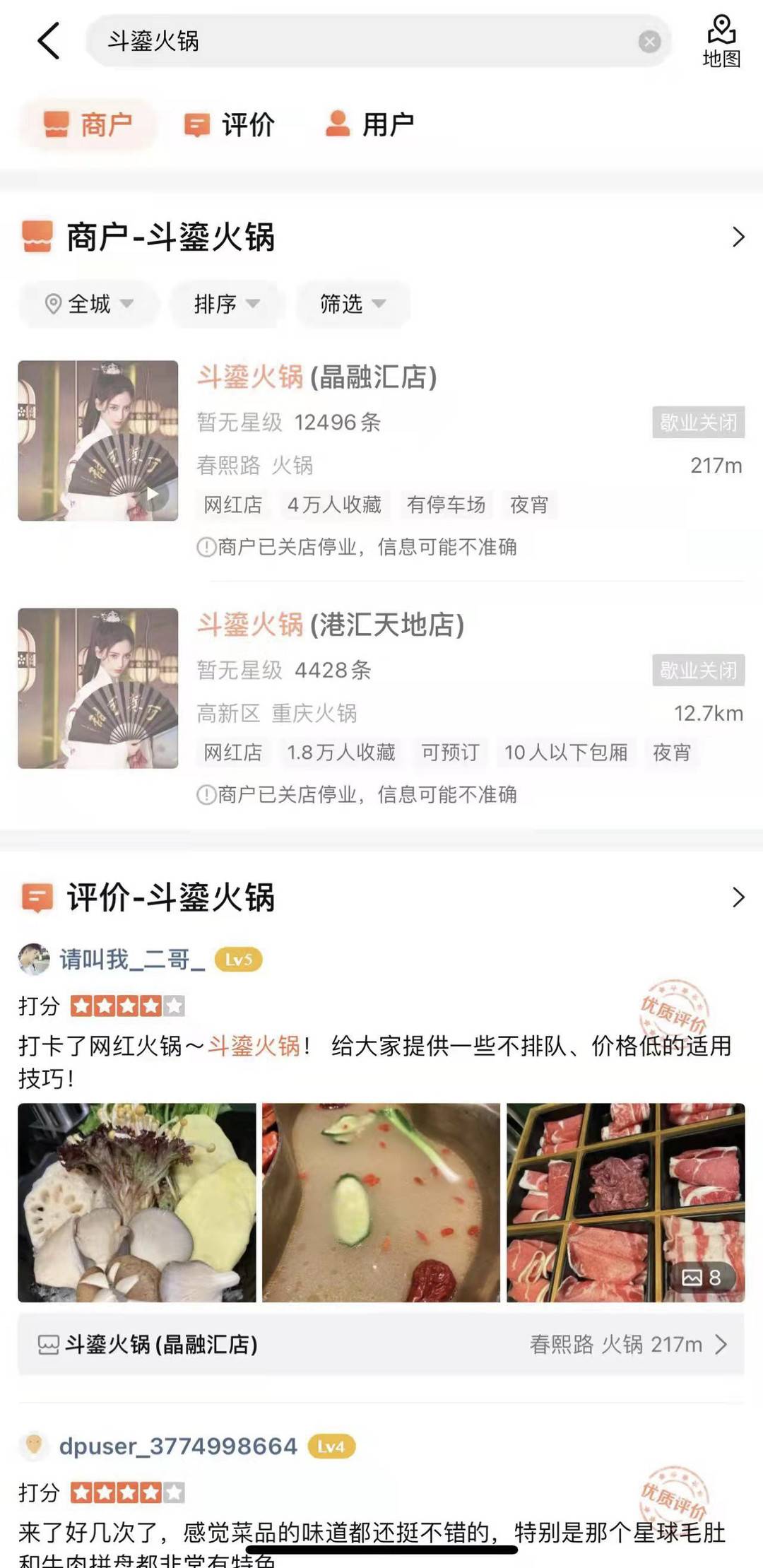Open the 排序 sort dropdown
Screen dimensions: 763x1568
coord(227,304)
